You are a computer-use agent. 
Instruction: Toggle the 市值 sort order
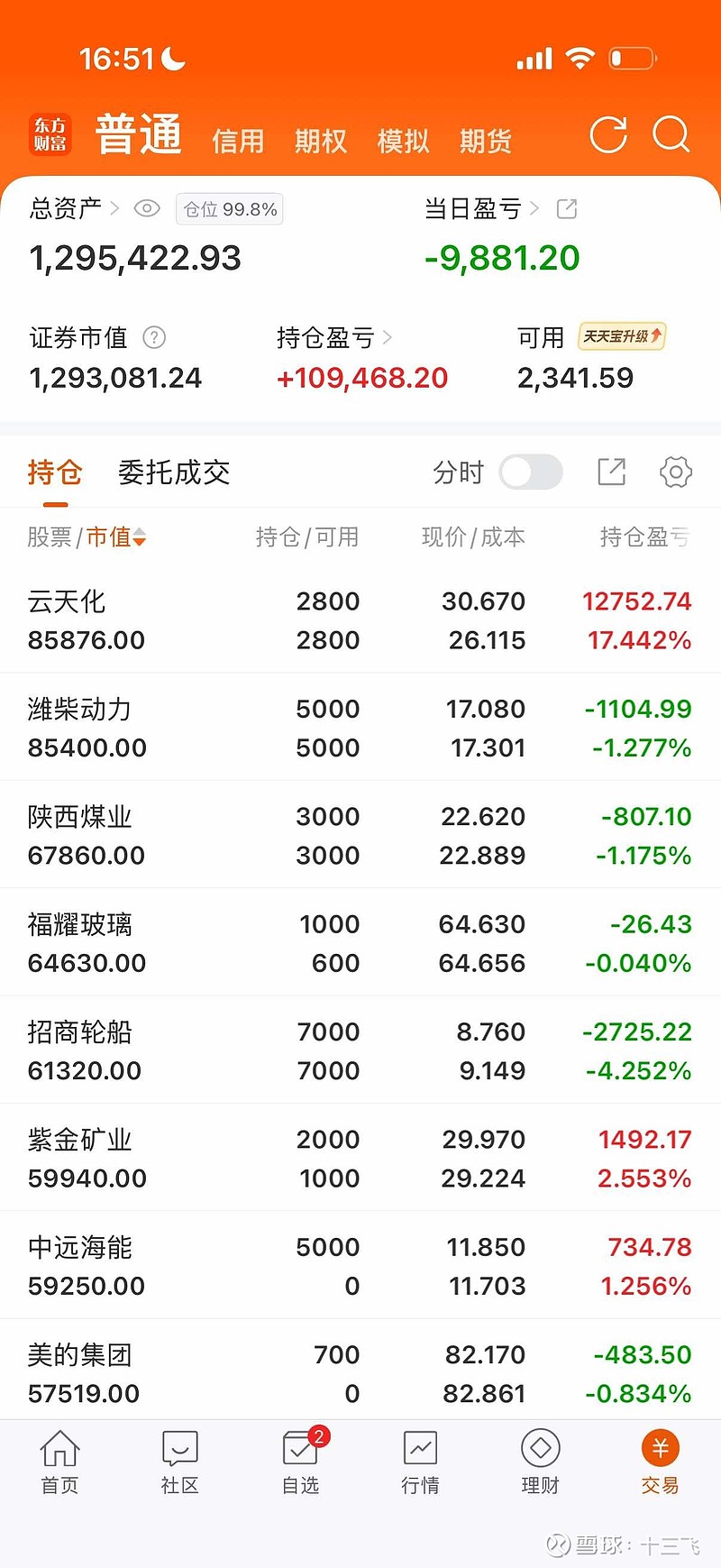pos(115,536)
